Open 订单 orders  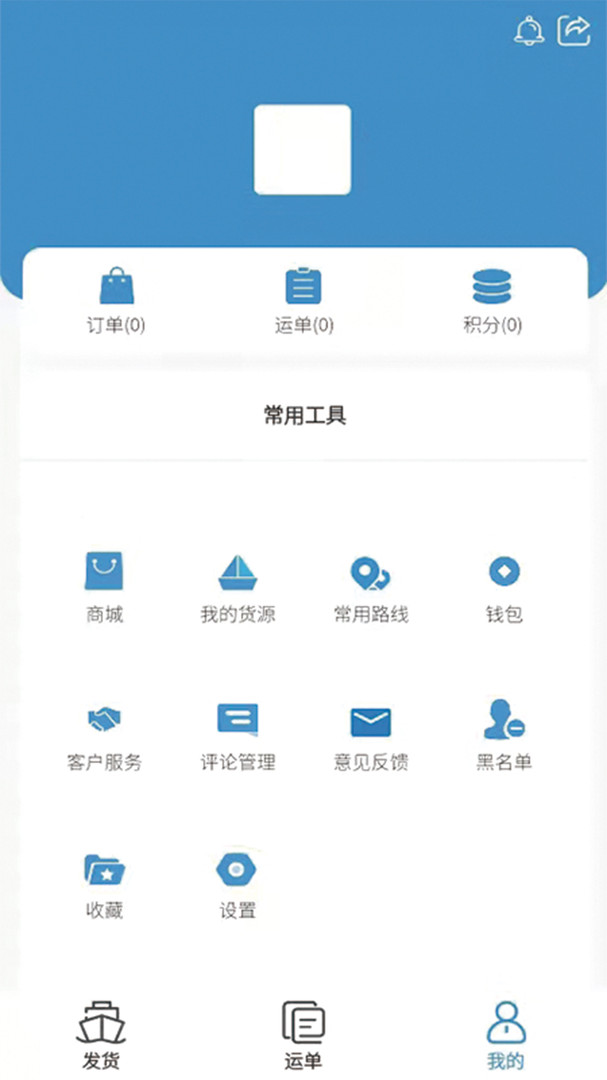tap(116, 302)
